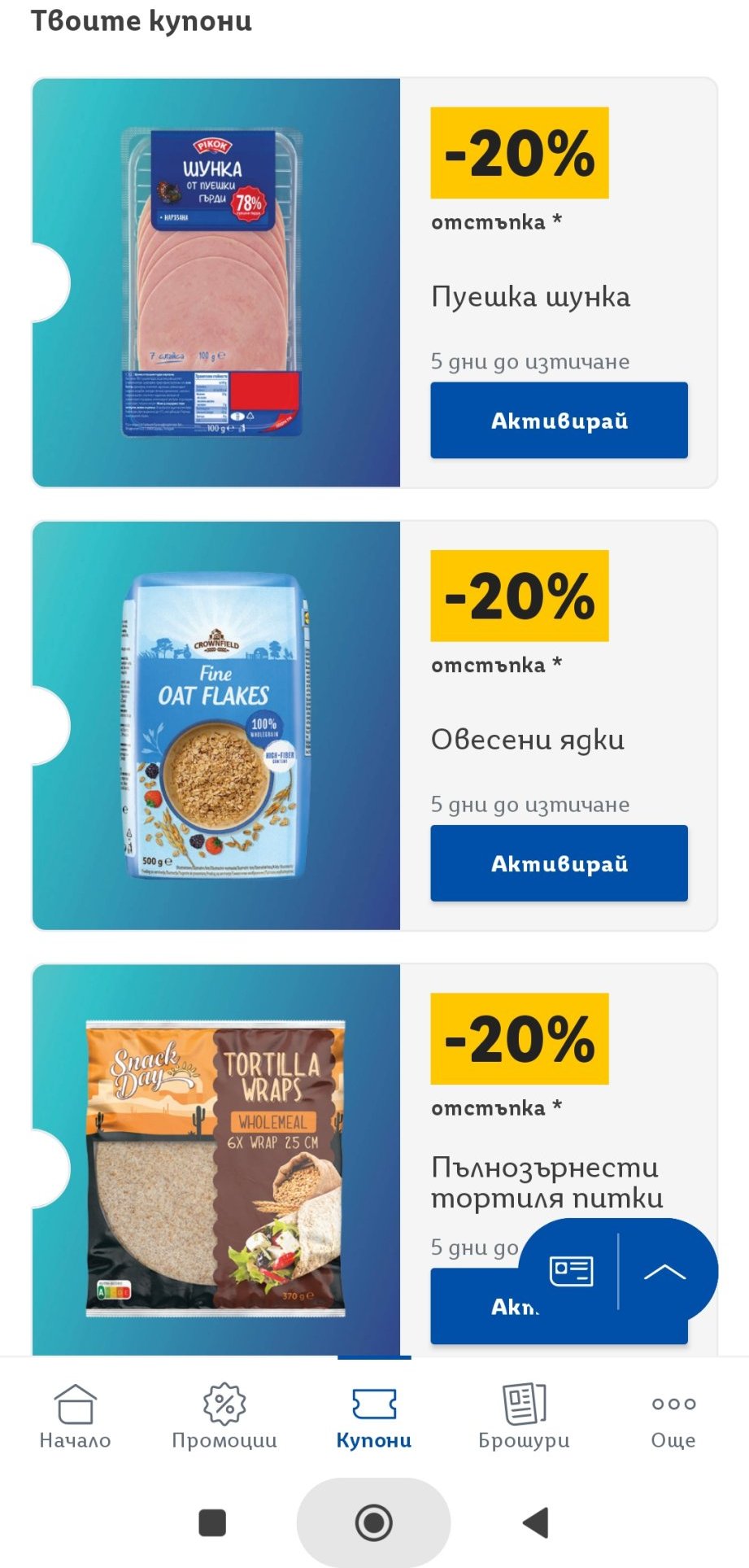Select the Купони tab
Screen dimensions: 749x1568
(x=374, y=1417)
